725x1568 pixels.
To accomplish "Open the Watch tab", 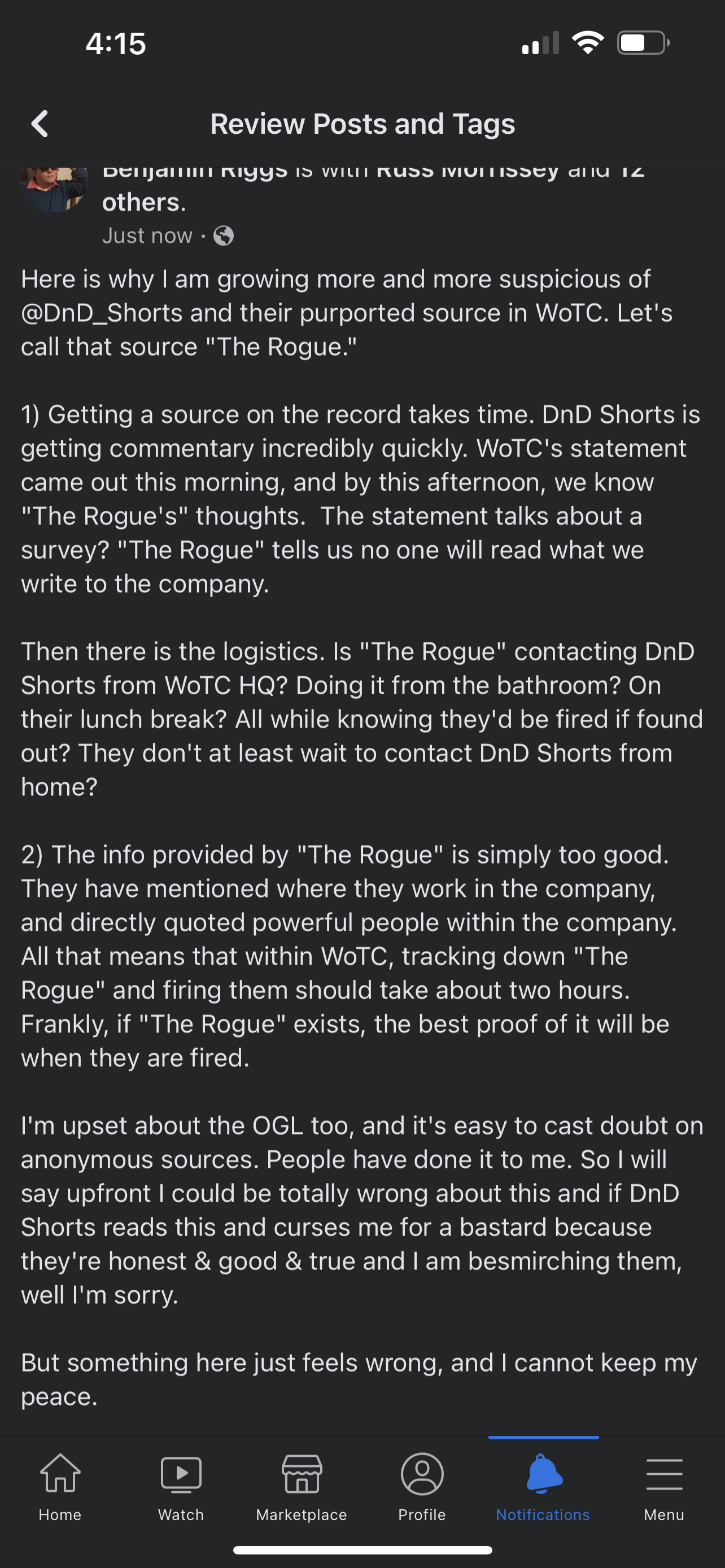I will [181, 1486].
